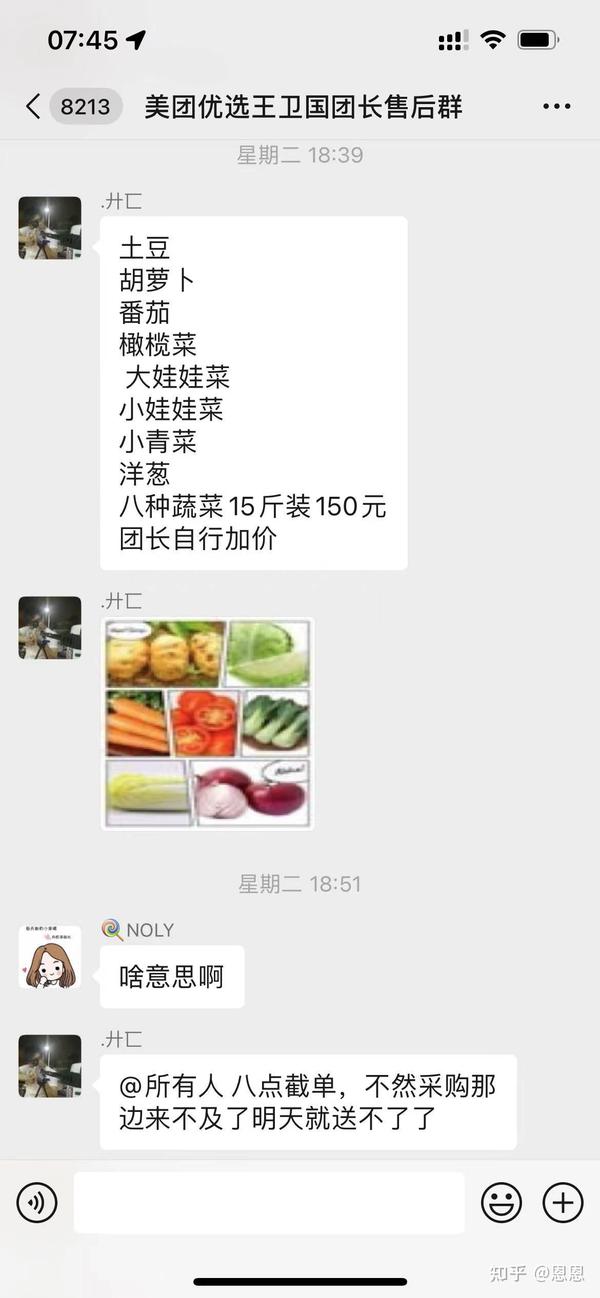Open the emoji picker

point(501,1202)
